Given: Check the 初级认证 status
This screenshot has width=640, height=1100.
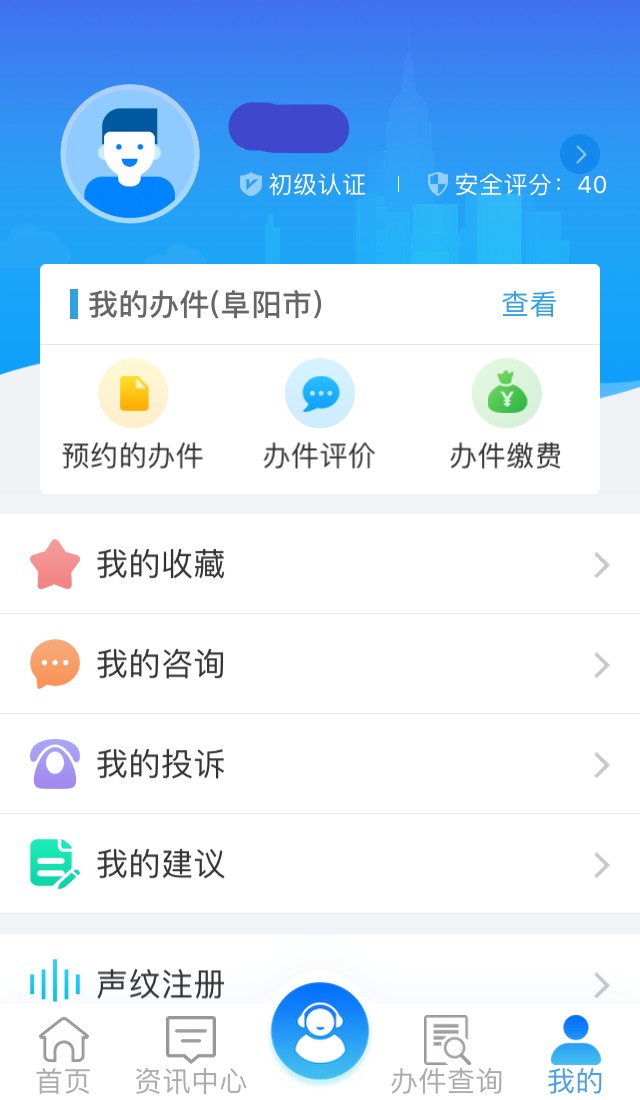Looking at the screenshot, I should (x=303, y=185).
